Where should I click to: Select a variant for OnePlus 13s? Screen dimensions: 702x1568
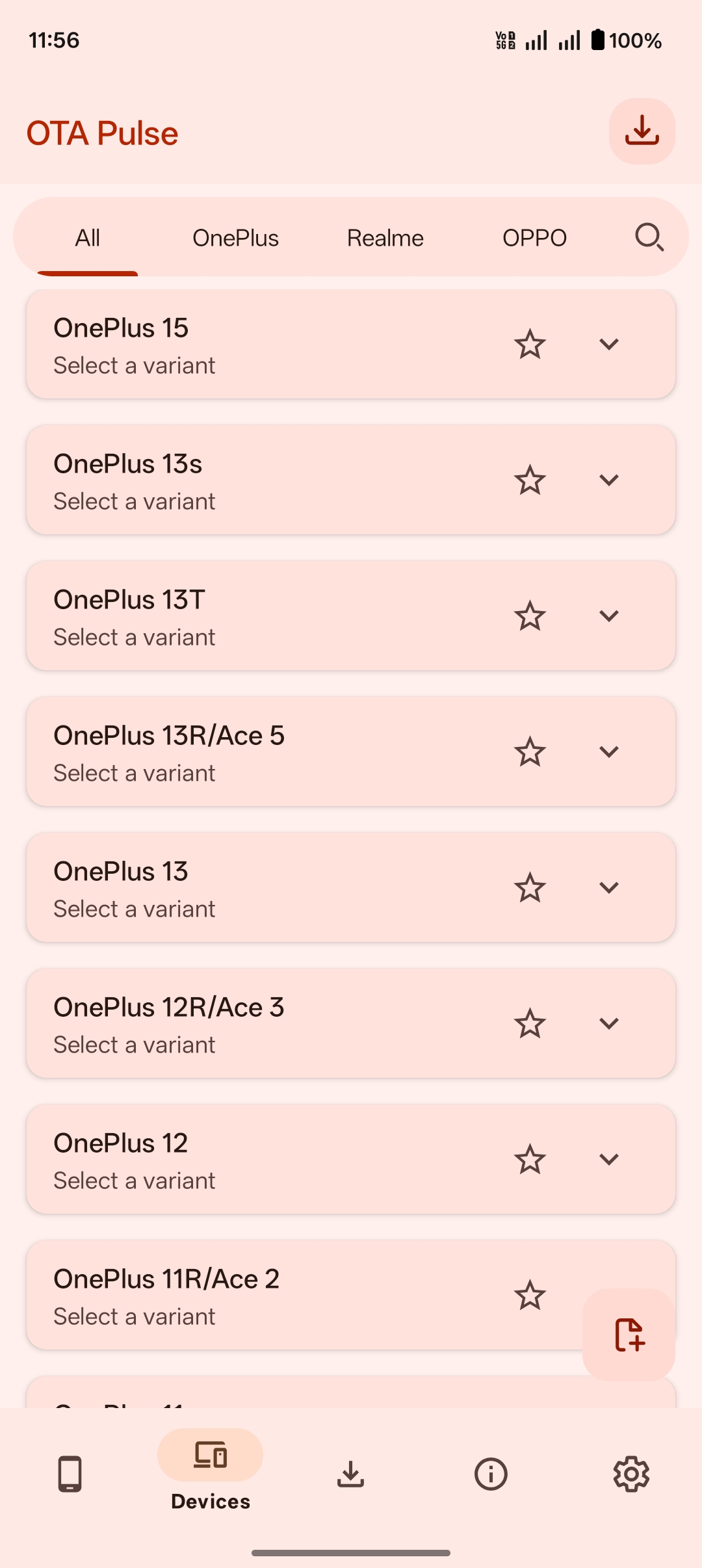click(260, 480)
